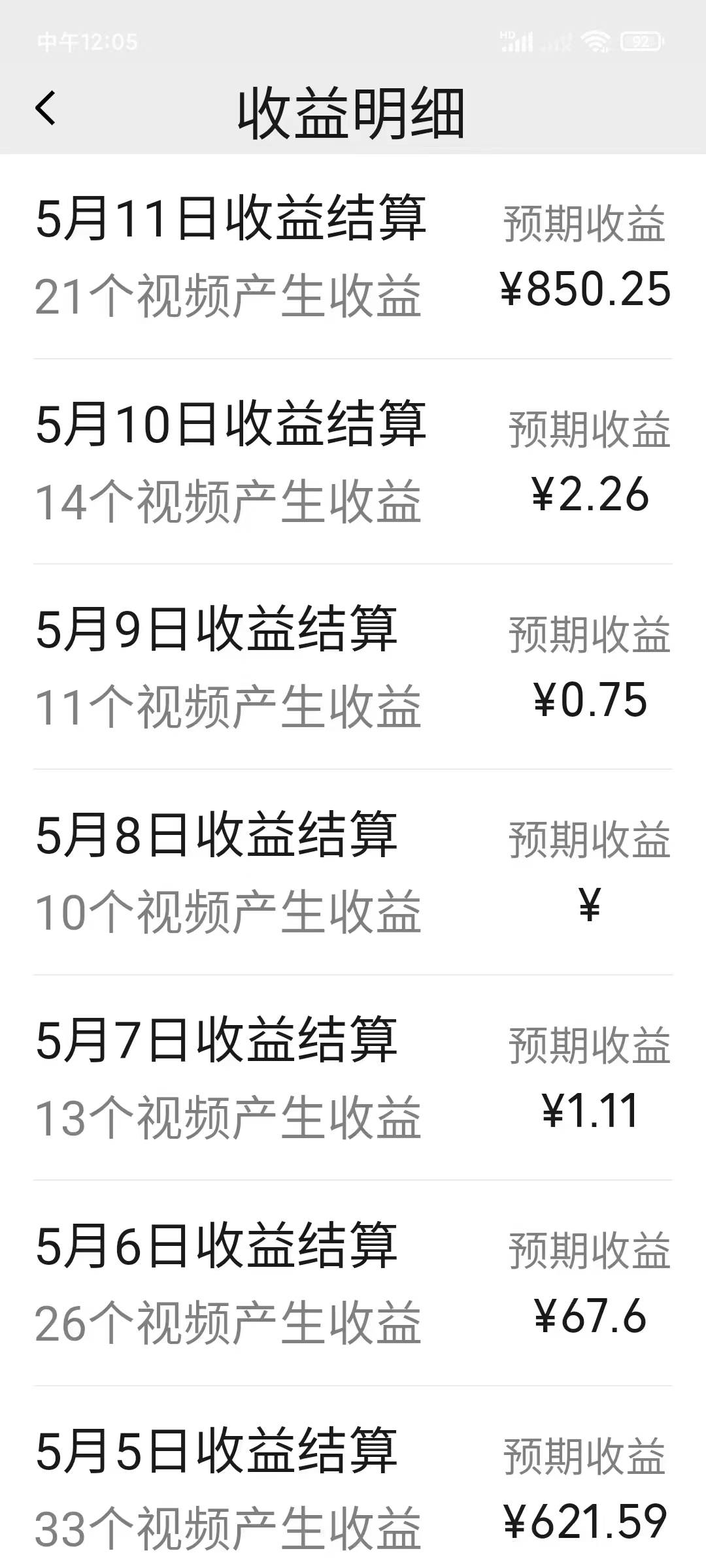Screen dimensions: 706x1568
Task: Tap the Wi-Fi status icon
Action: point(597,41)
